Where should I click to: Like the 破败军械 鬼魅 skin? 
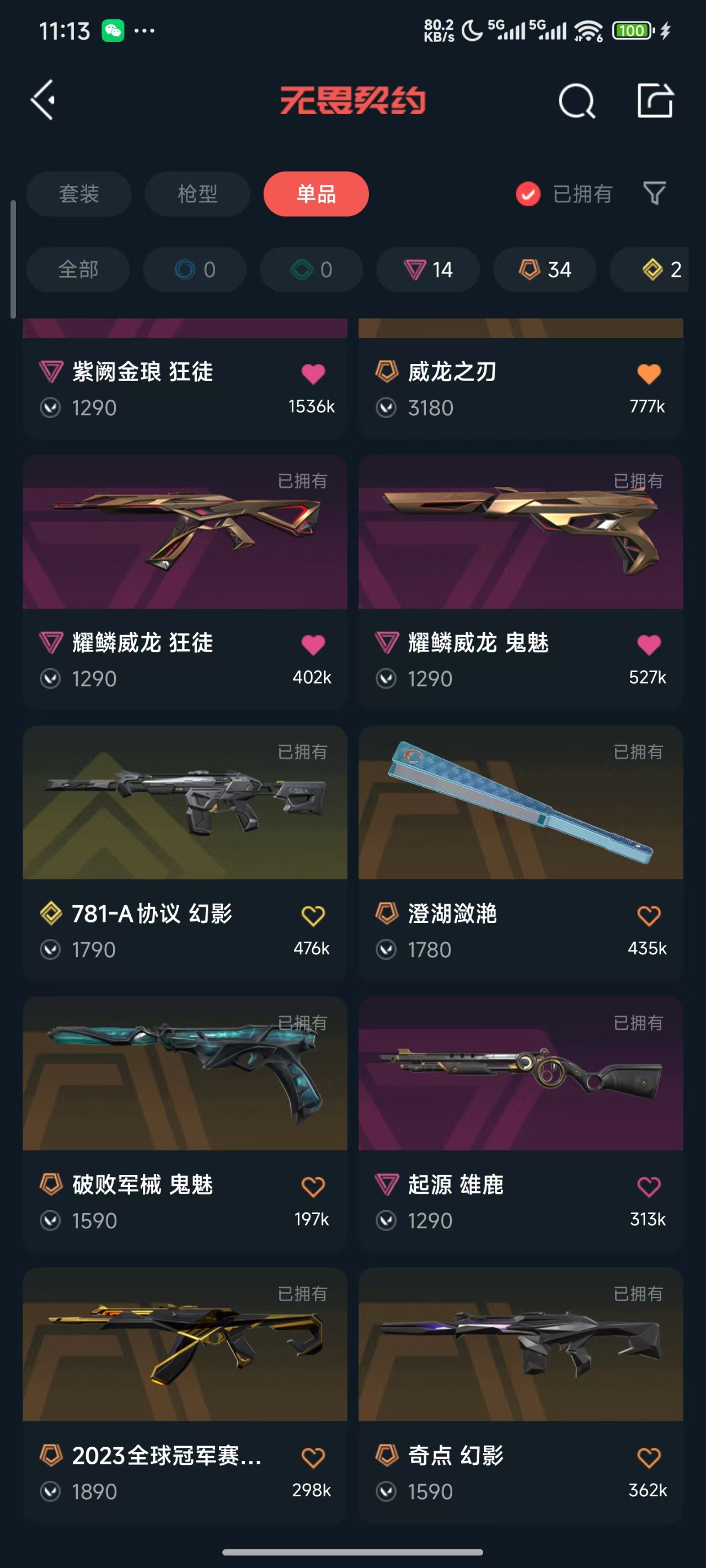[x=313, y=1186]
